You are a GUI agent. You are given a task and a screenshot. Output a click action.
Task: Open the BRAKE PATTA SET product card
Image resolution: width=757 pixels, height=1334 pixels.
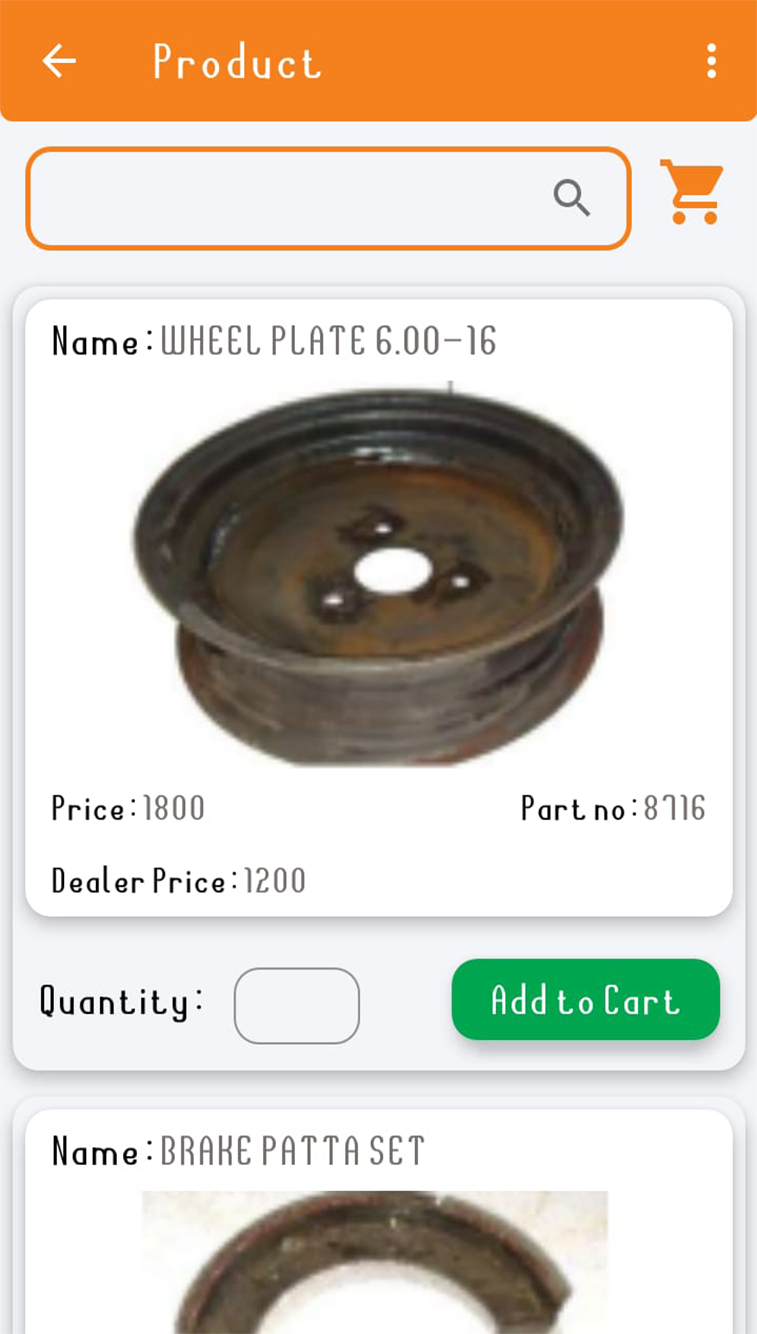(379, 1221)
